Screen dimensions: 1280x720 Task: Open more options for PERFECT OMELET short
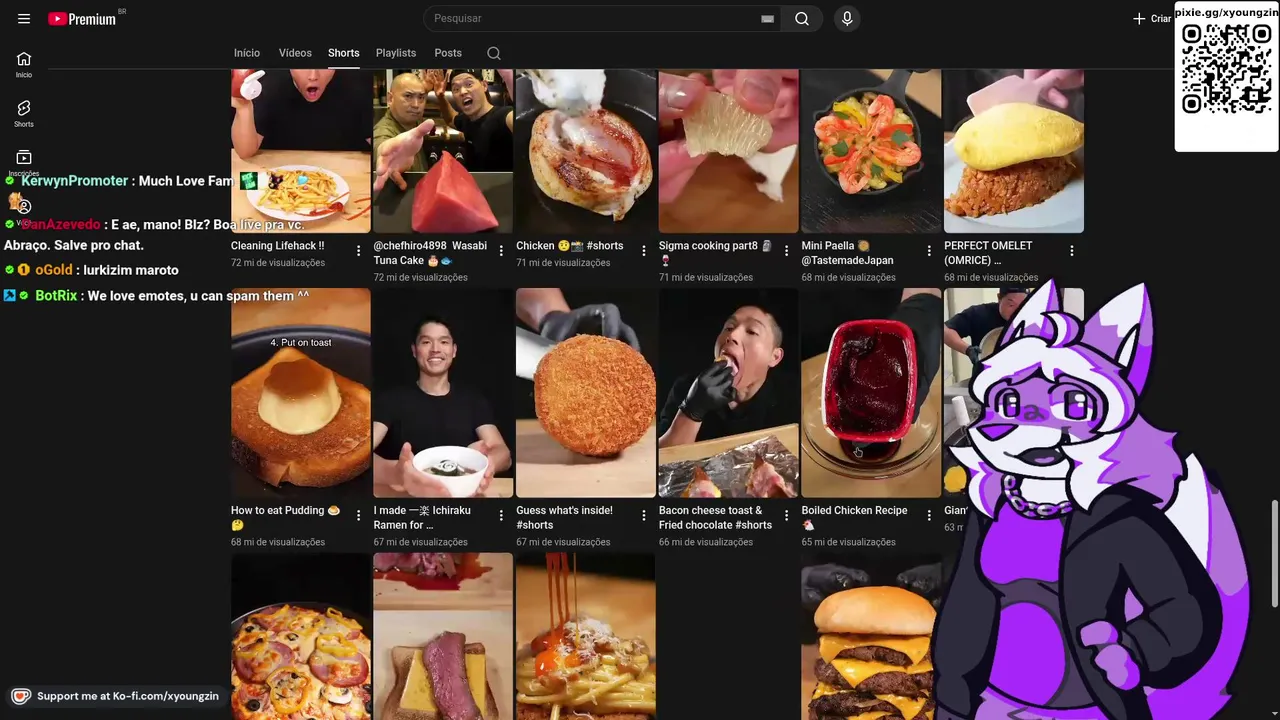1072,251
